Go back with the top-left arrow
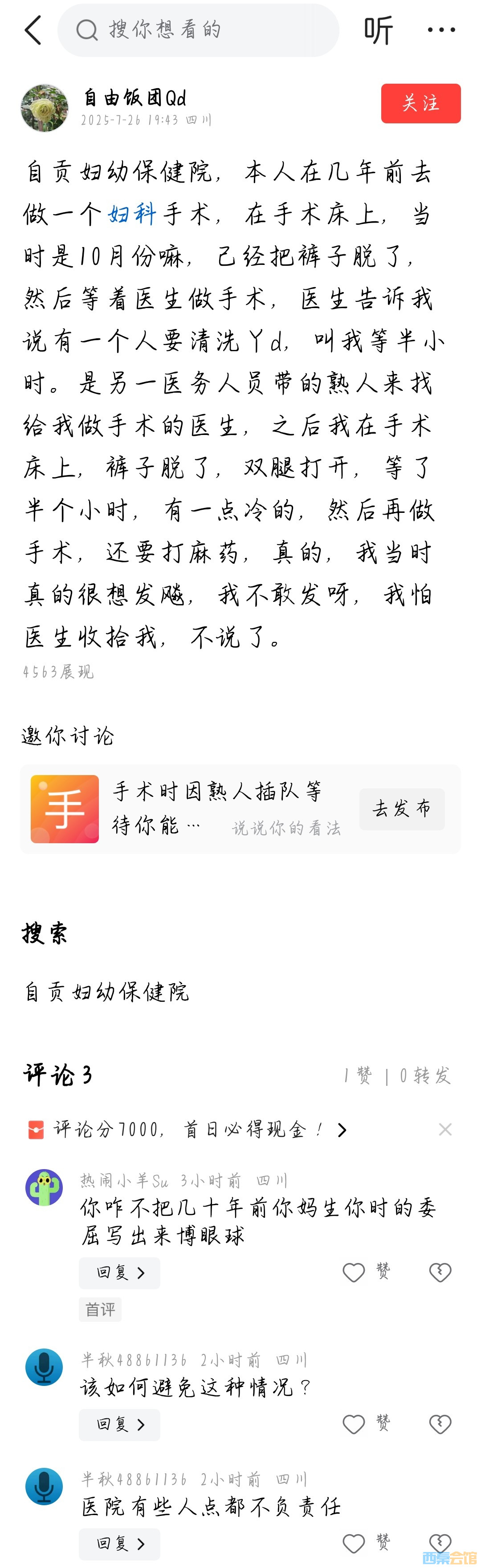 (x=33, y=30)
